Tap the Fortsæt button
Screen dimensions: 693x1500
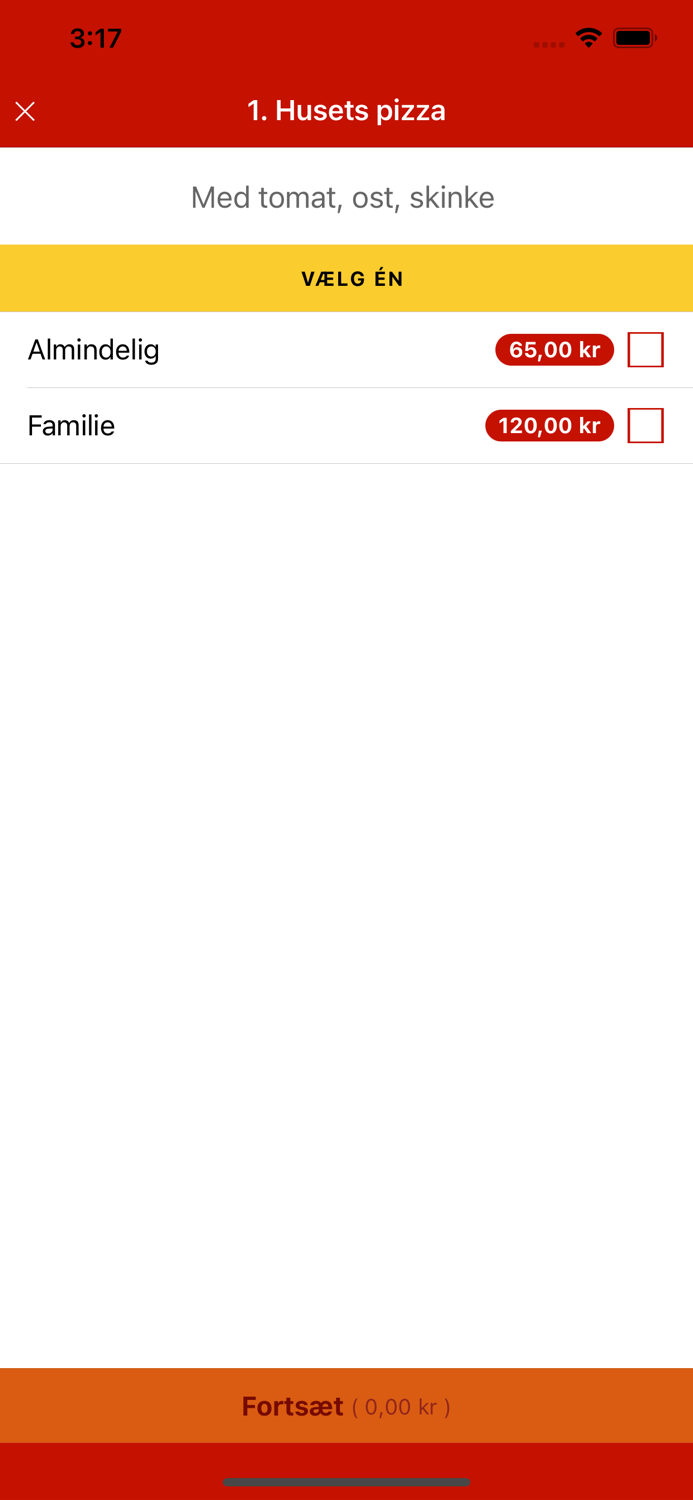[x=346, y=1406]
